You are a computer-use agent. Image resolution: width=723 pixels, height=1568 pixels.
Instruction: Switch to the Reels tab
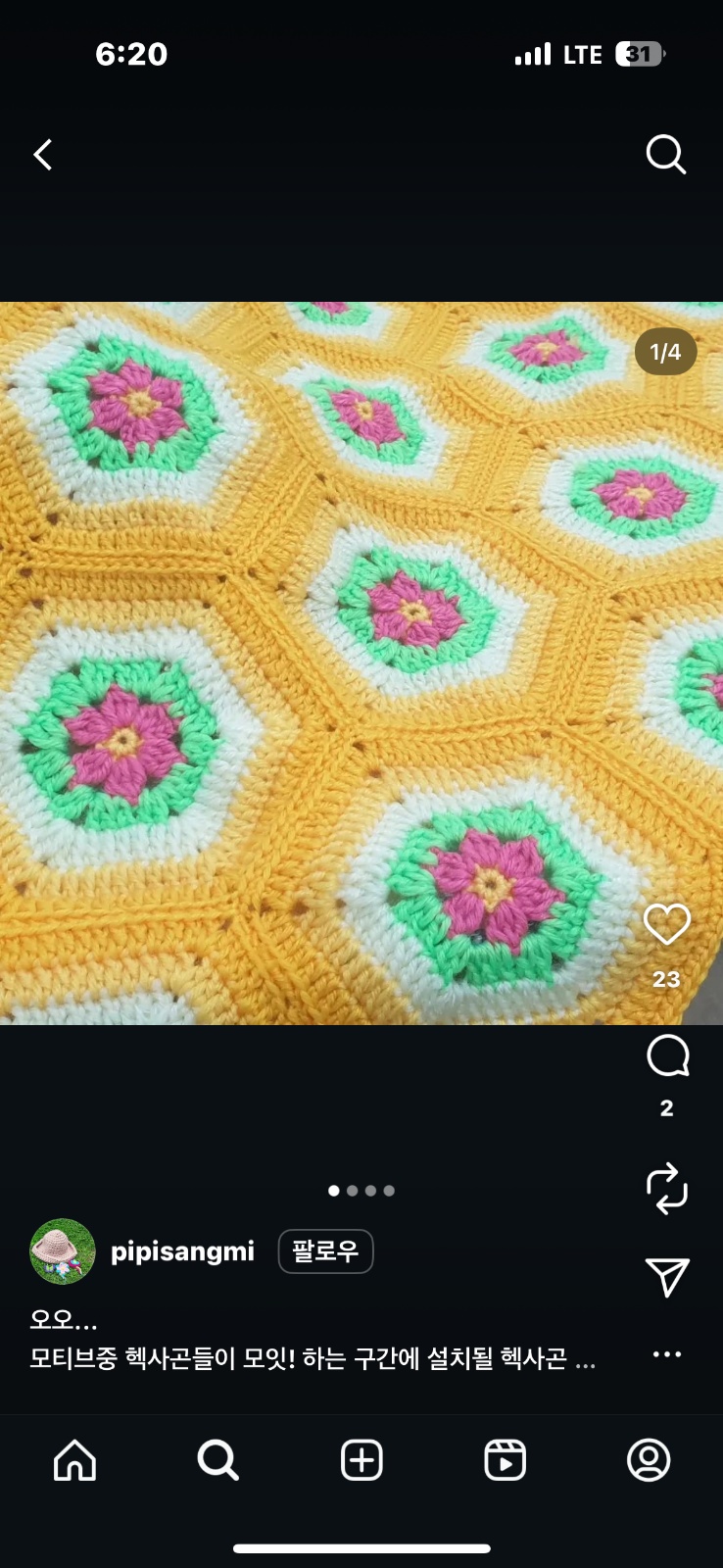505,1460
